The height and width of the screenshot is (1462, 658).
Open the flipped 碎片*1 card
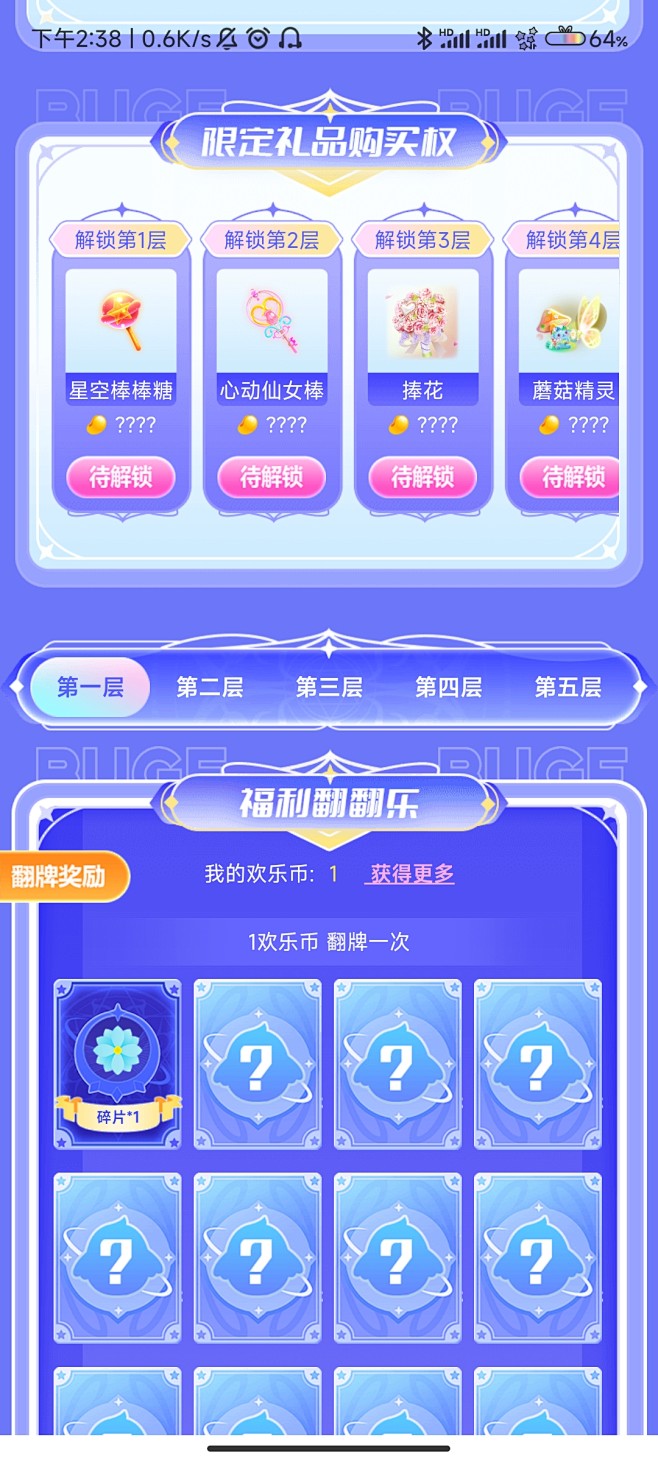pos(117,1063)
